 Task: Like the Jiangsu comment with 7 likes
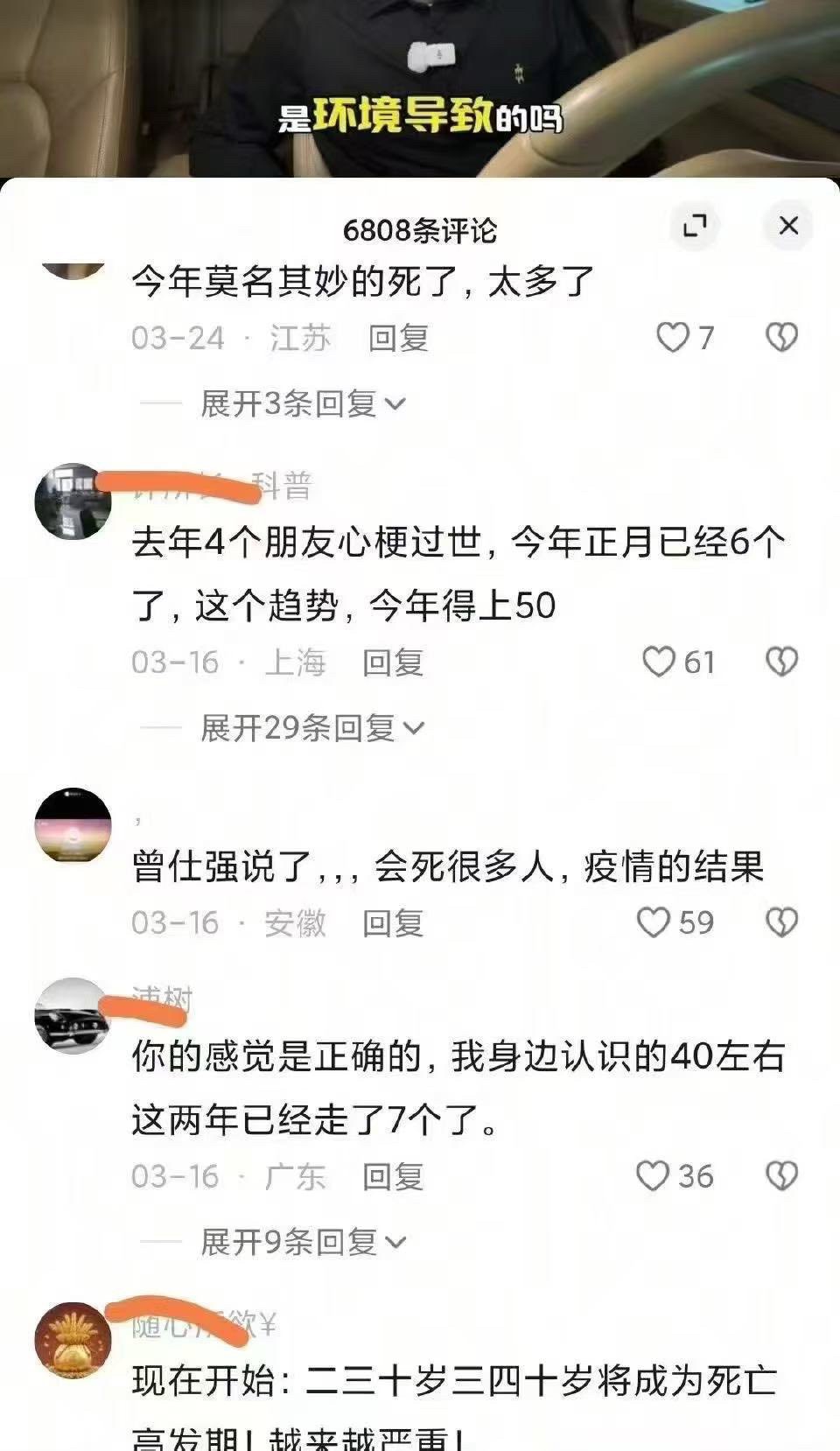coord(673,338)
